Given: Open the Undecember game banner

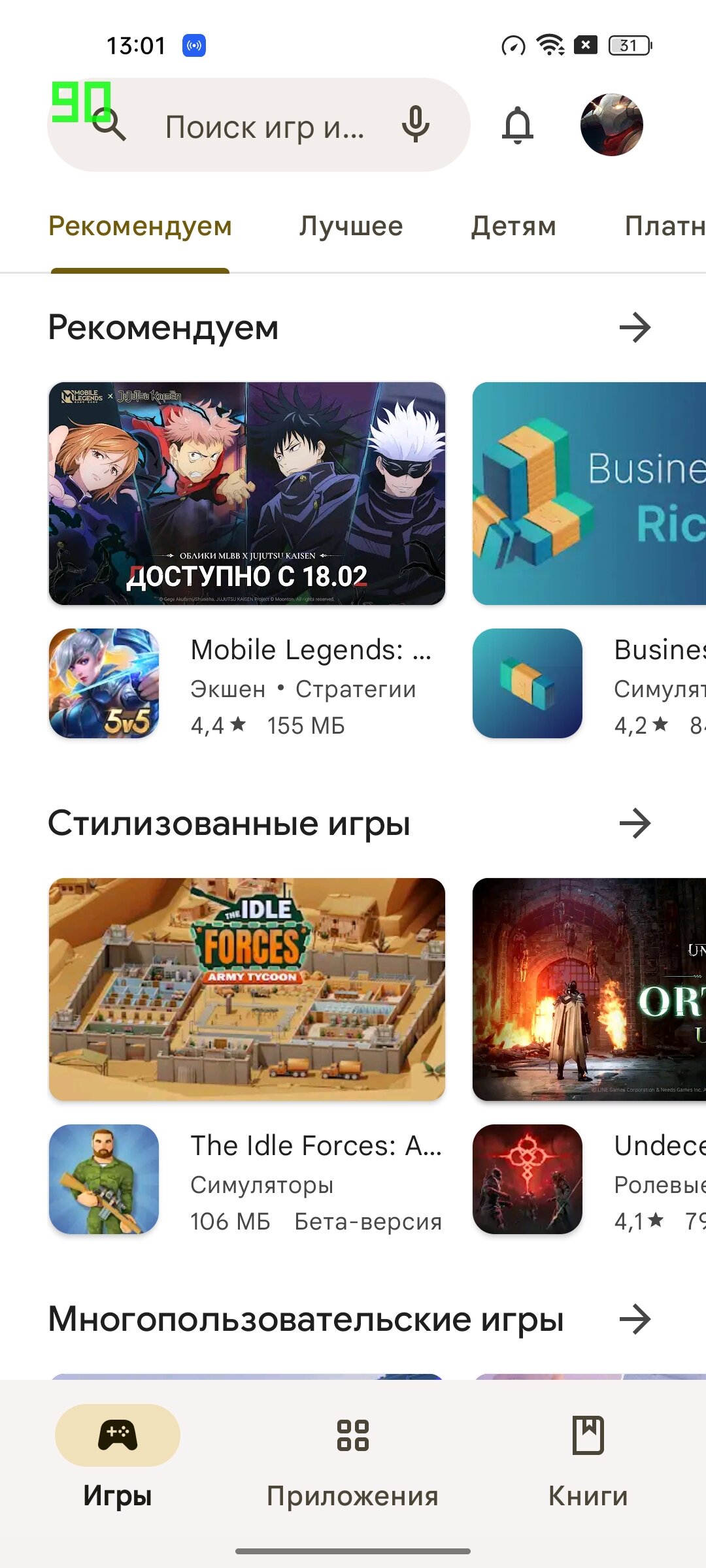Looking at the screenshot, I should click(x=589, y=989).
